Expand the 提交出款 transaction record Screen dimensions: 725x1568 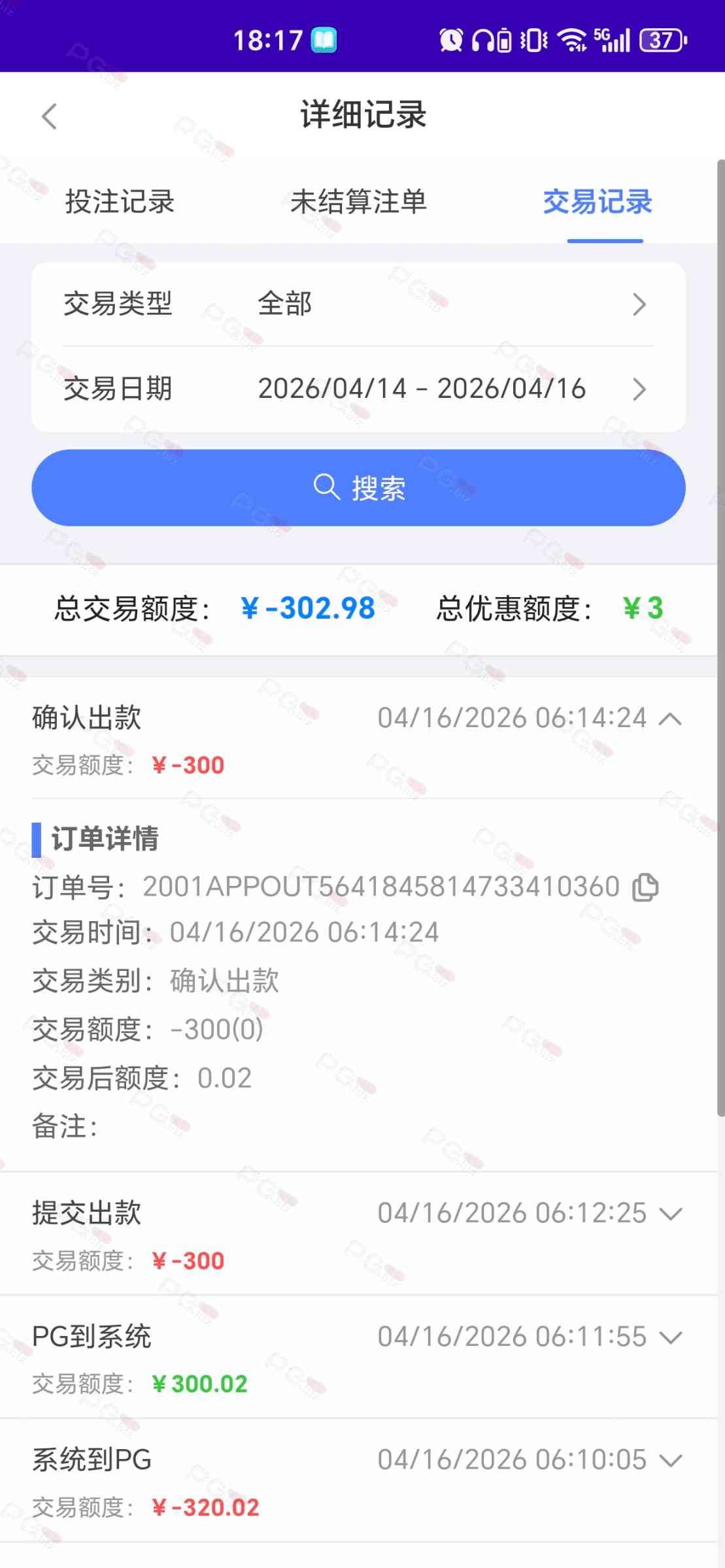670,1214
